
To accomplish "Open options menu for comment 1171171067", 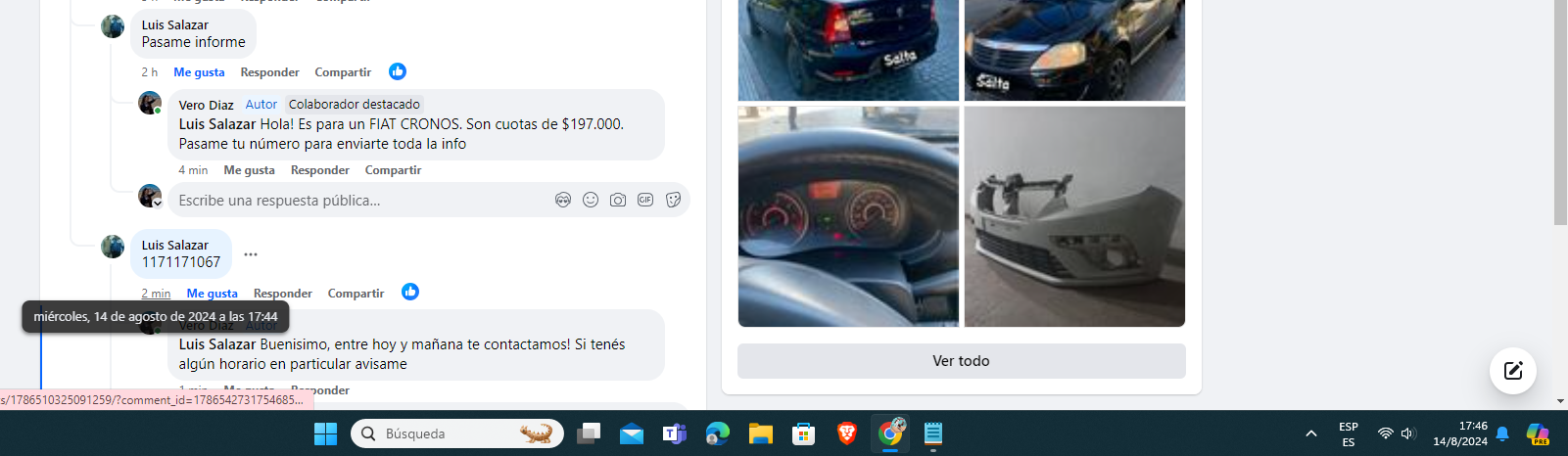I will click(x=251, y=254).
